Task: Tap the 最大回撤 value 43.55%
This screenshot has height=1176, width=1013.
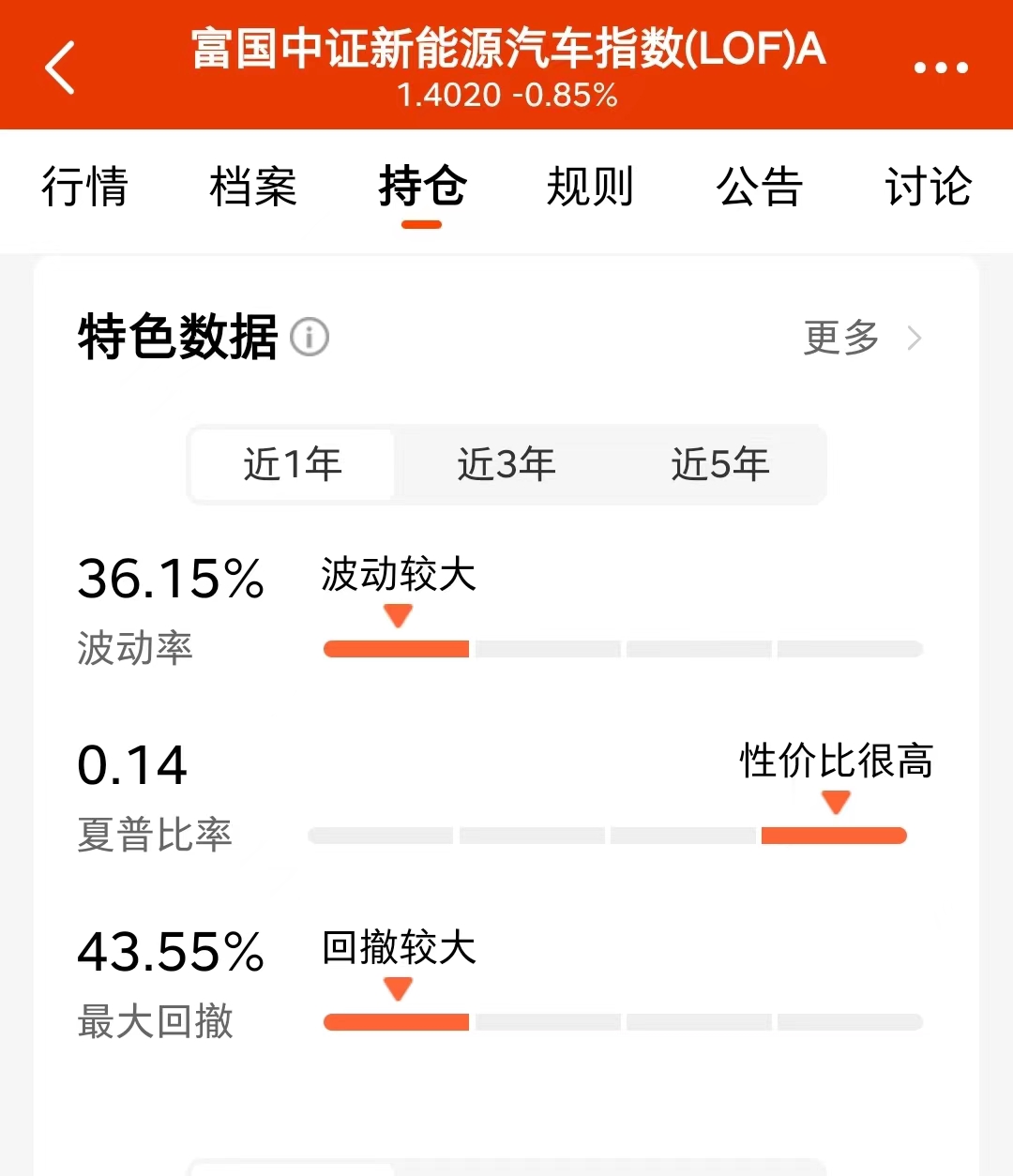Action: click(x=171, y=952)
